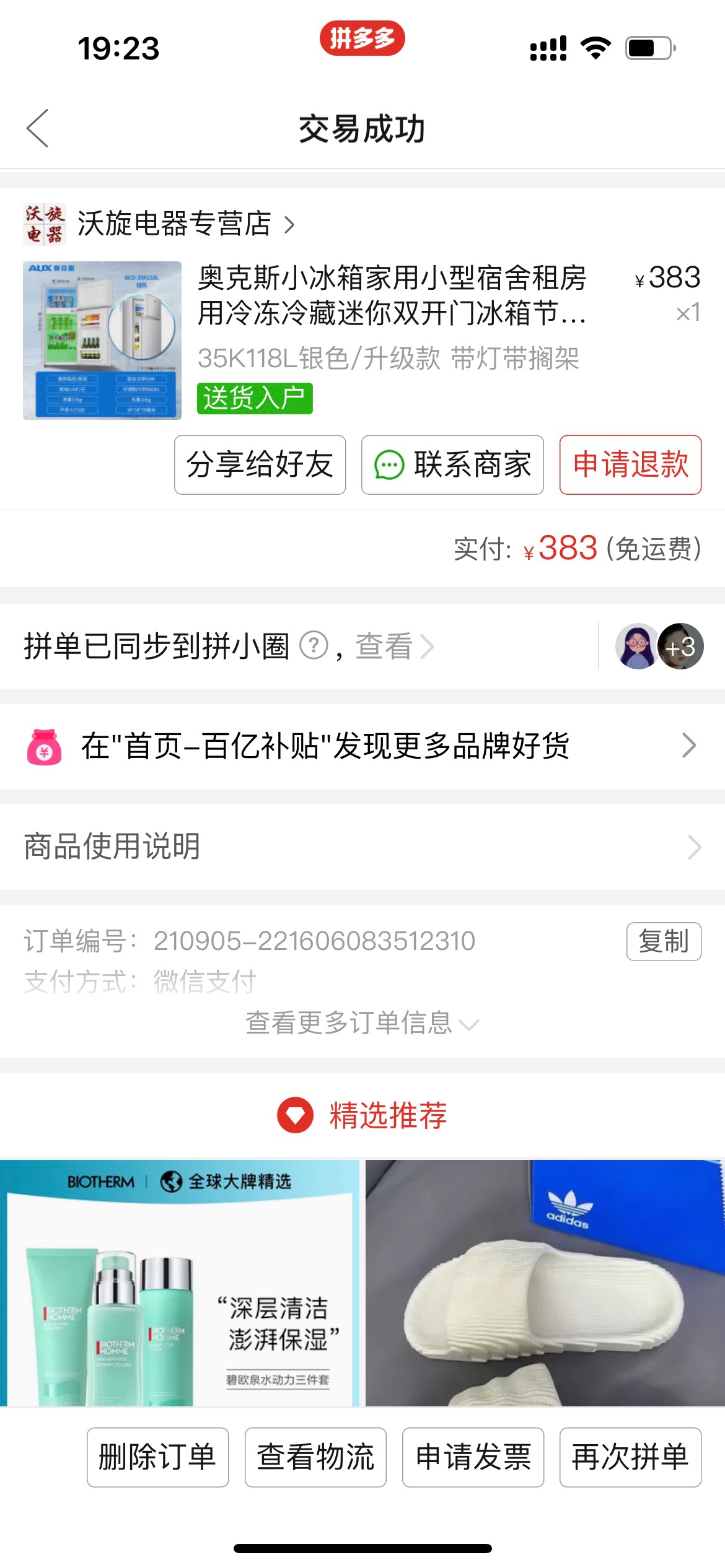The width and height of the screenshot is (725, 1568).
Task: Request an invoice with 申请发票
Action: click(473, 1457)
